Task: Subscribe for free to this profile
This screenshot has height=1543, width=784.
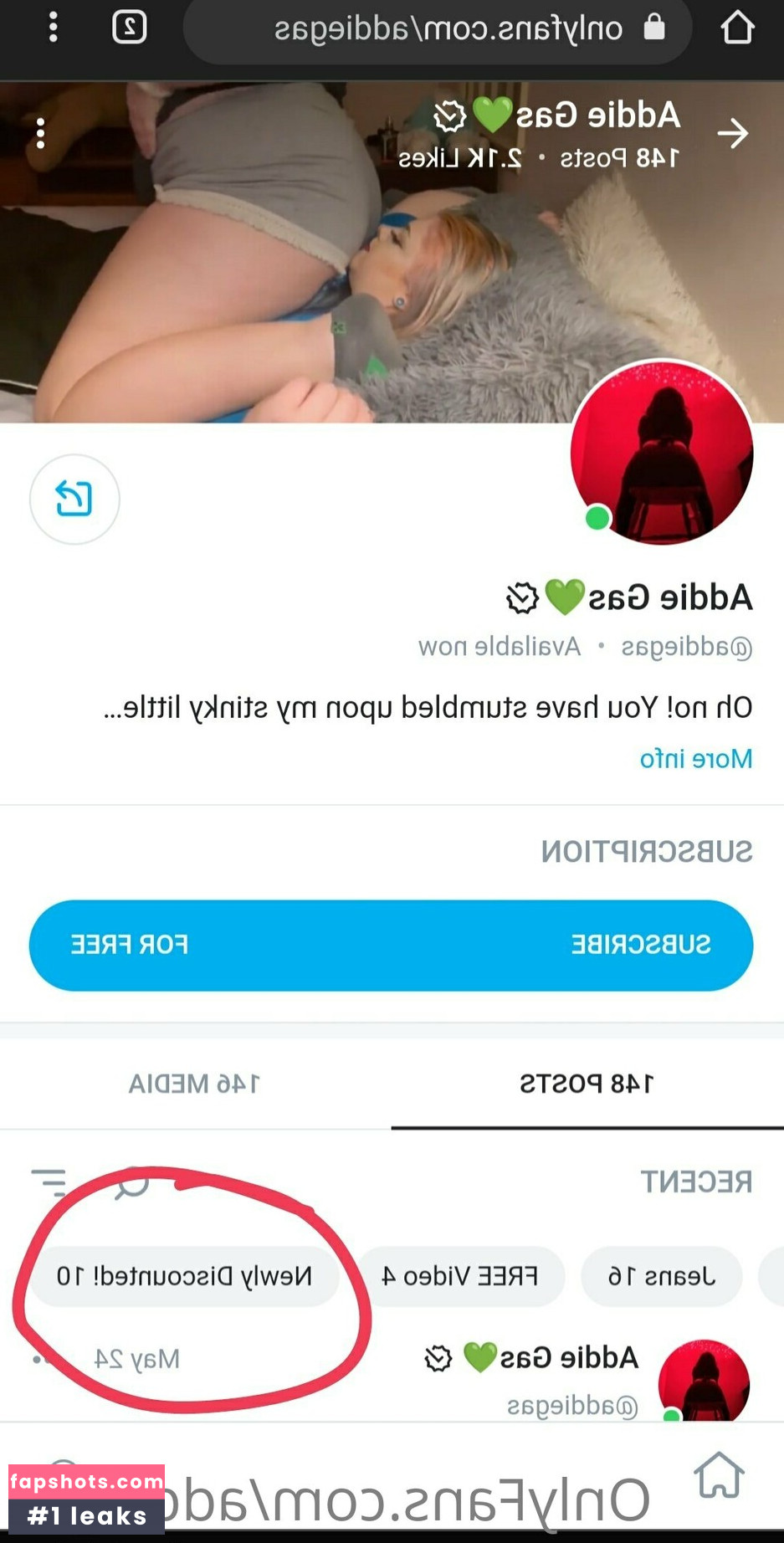Action: (391, 946)
